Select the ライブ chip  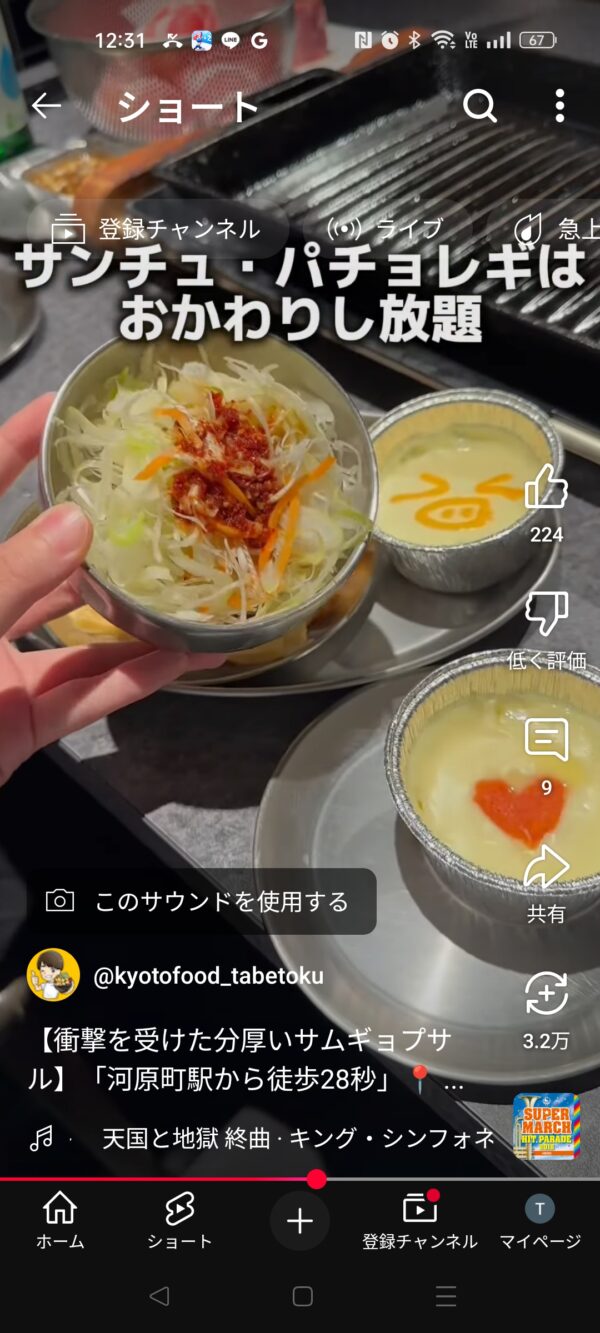pos(385,229)
